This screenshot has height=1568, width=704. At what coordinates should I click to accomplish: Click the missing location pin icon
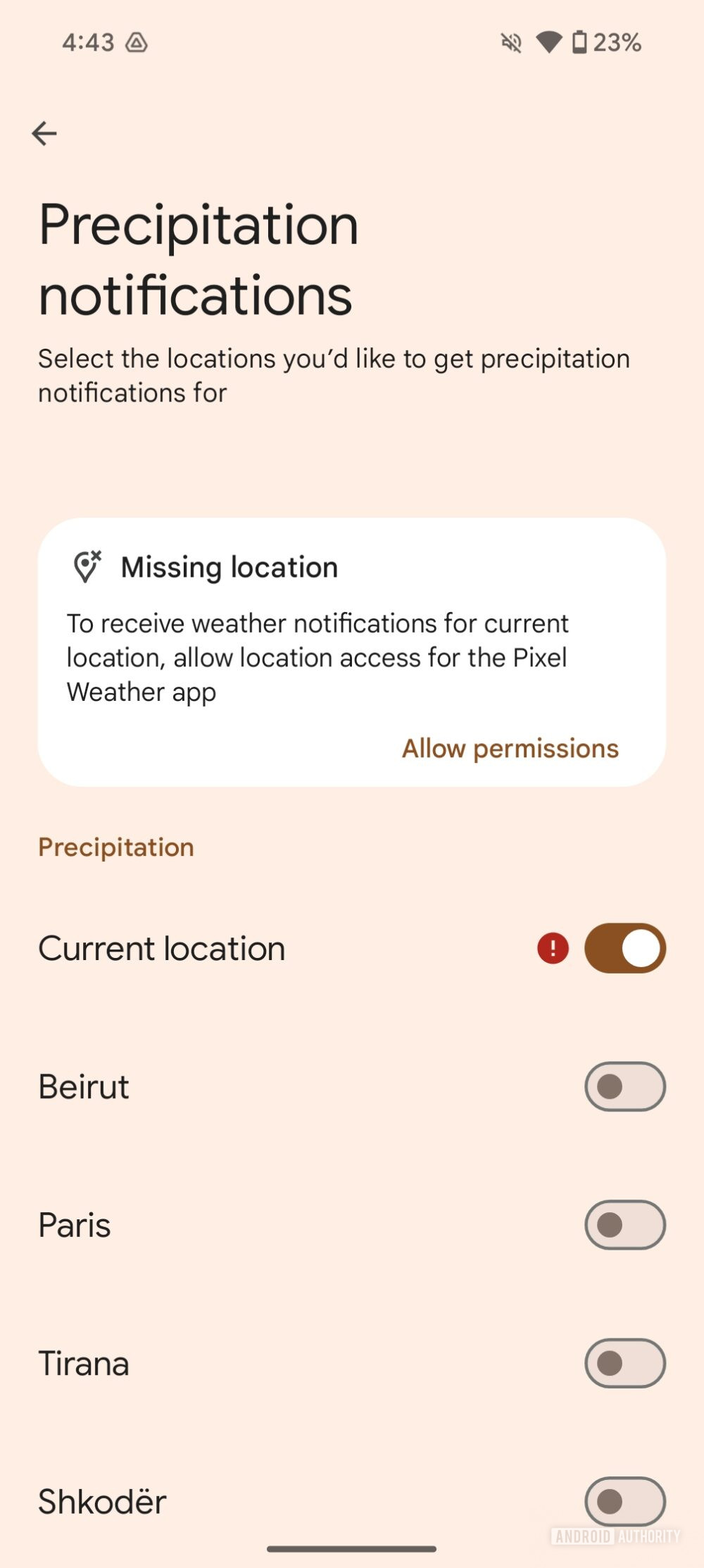coord(89,567)
